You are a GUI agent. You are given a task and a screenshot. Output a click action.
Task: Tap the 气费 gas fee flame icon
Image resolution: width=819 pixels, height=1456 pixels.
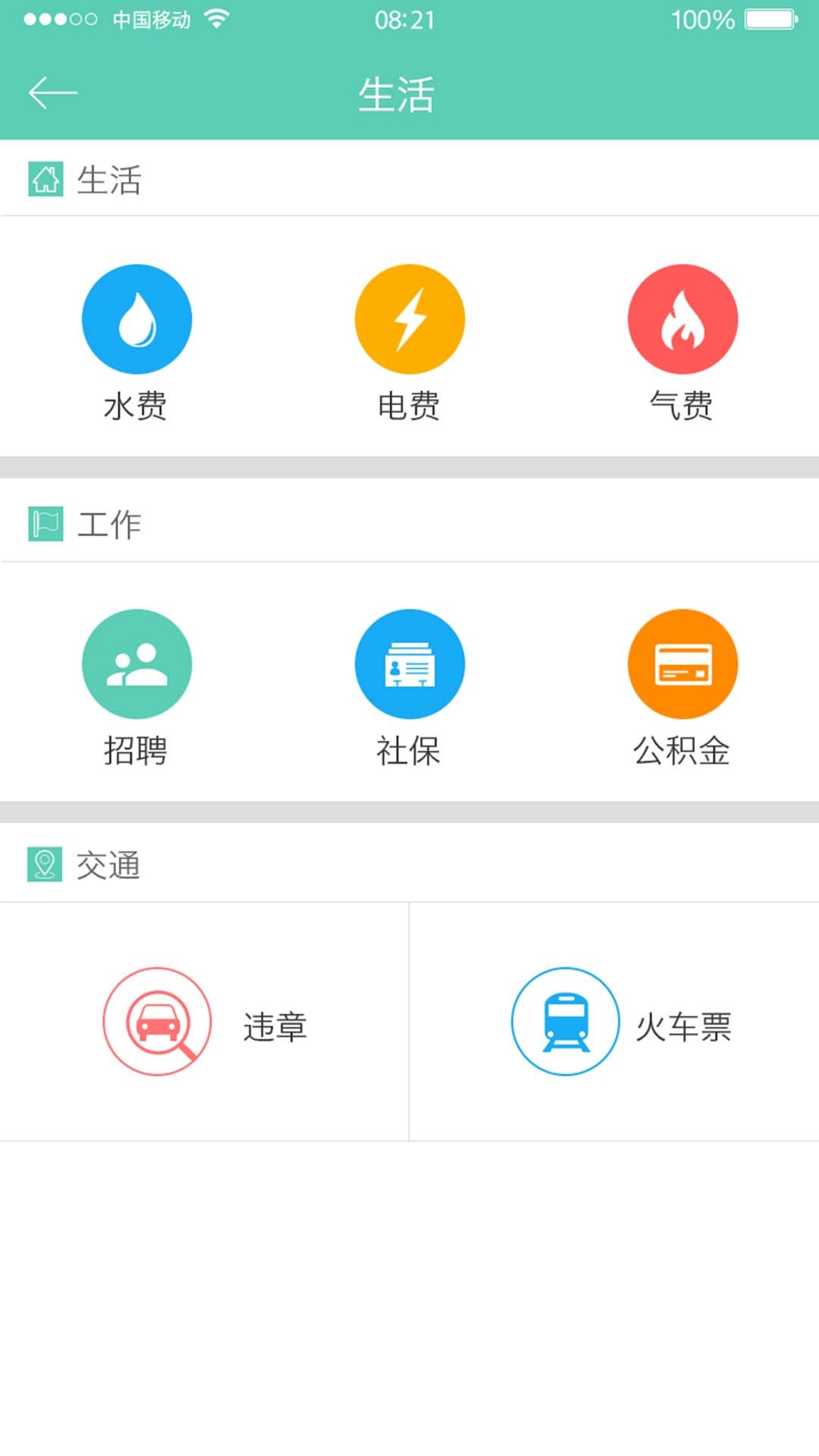682,318
